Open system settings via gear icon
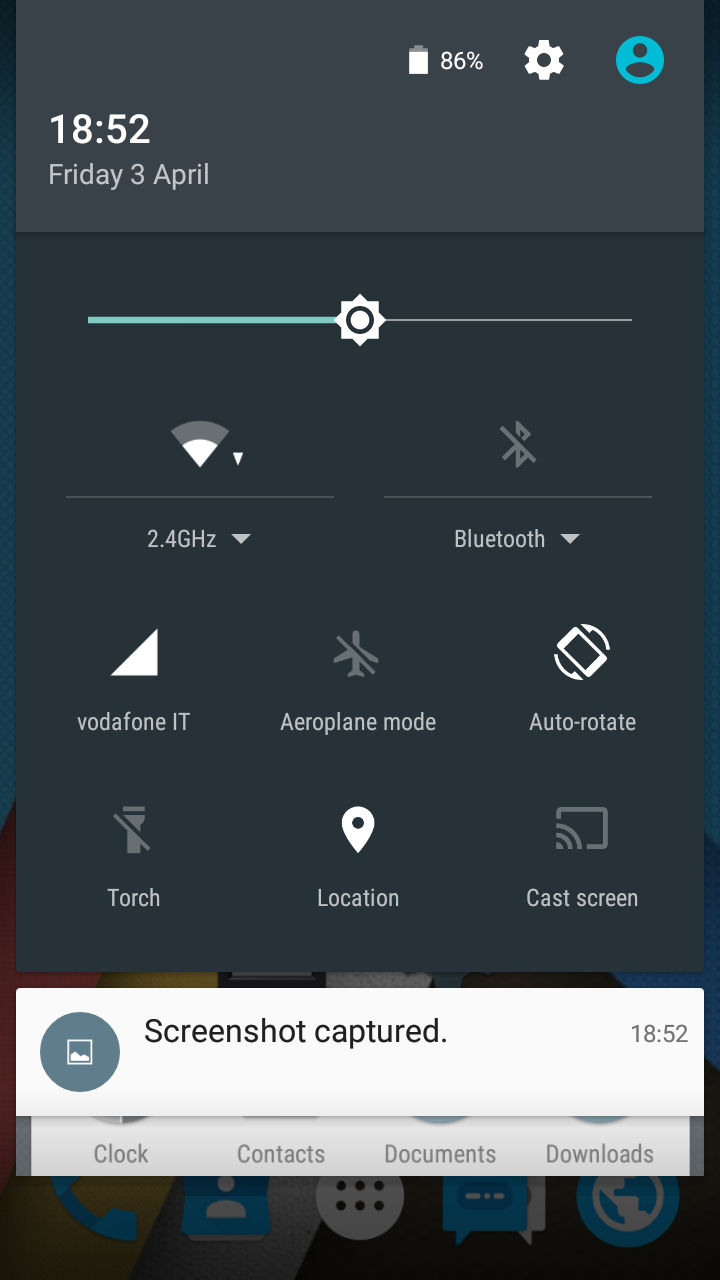This screenshot has width=720, height=1280. coord(544,61)
